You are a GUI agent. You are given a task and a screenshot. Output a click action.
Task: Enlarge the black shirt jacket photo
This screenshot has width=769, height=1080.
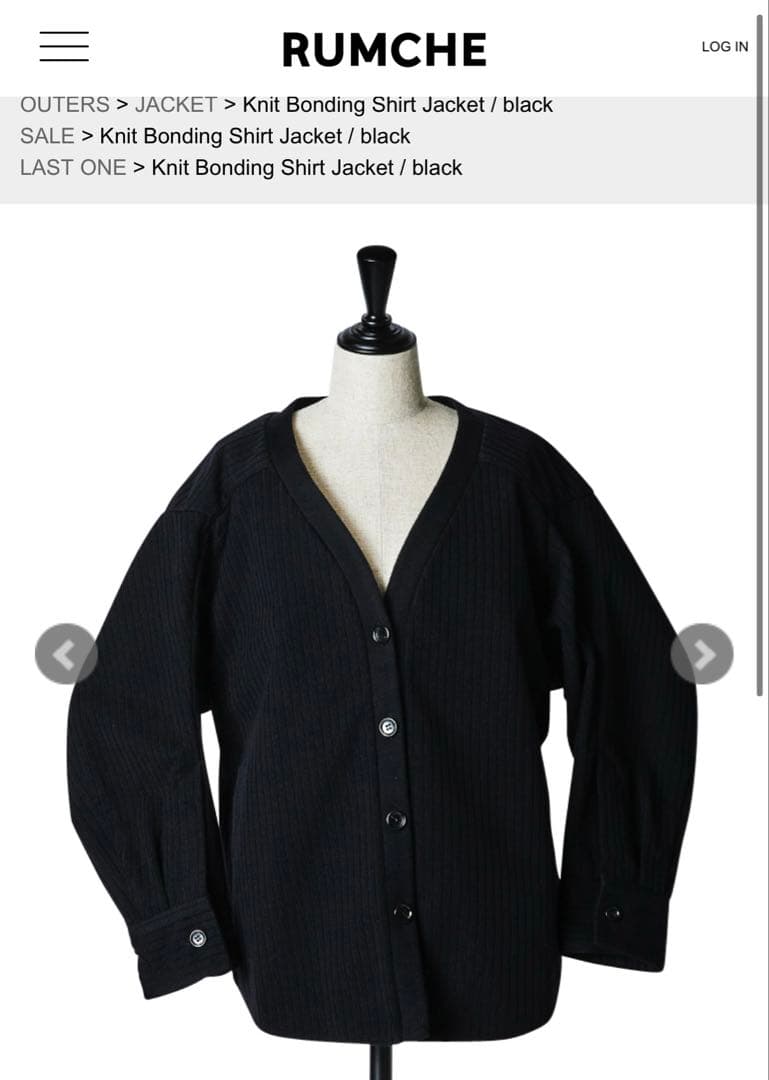coord(384,700)
